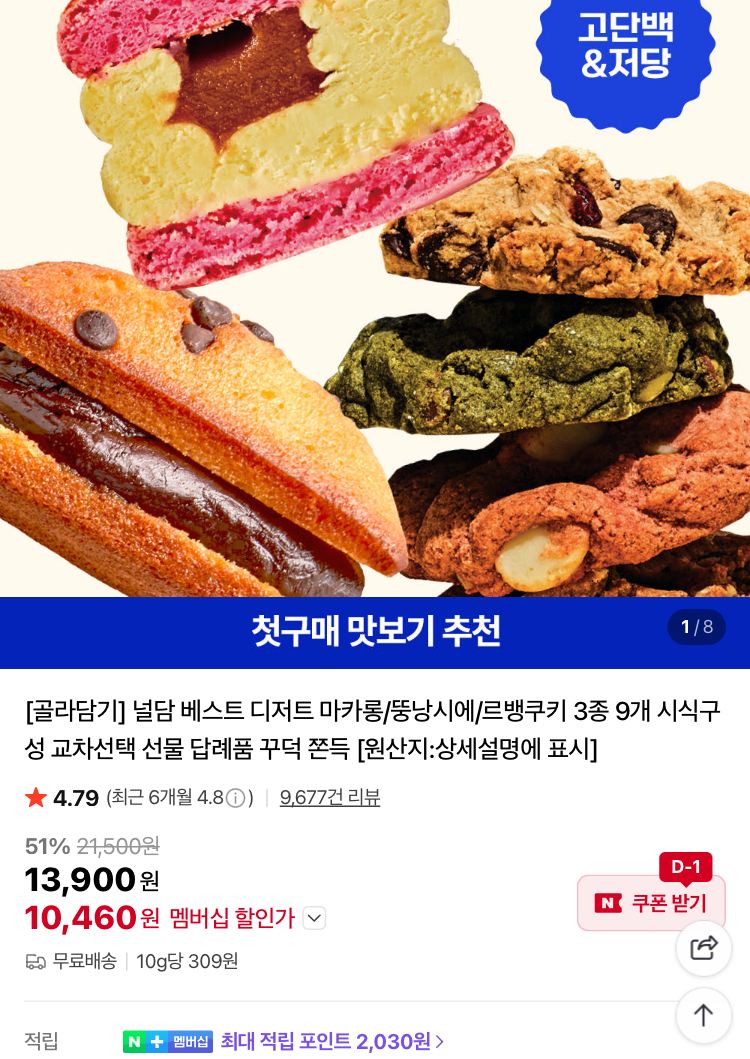Share this product
750x1059 pixels.
(704, 947)
